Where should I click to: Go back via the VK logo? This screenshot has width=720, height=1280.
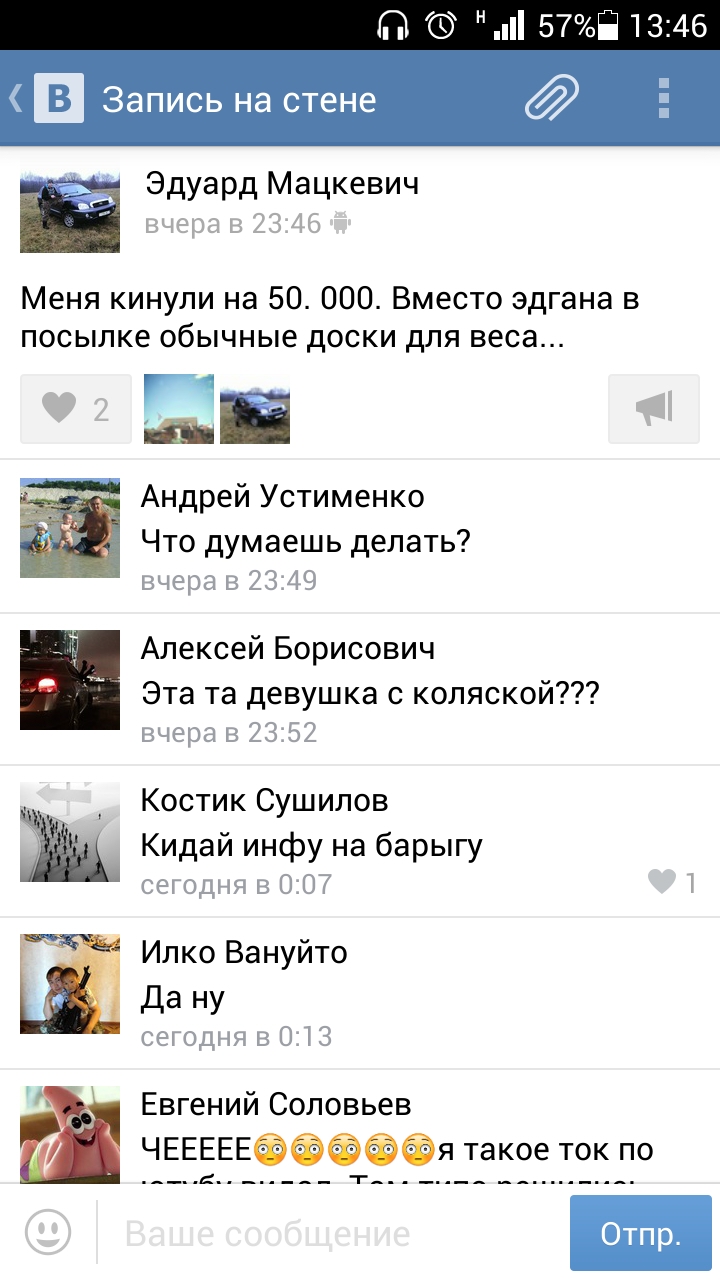(x=58, y=99)
